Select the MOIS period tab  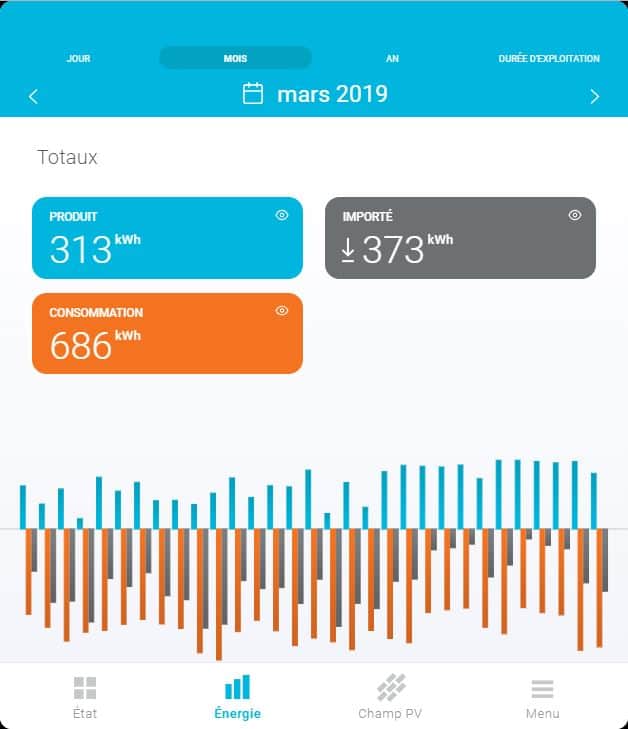click(235, 58)
